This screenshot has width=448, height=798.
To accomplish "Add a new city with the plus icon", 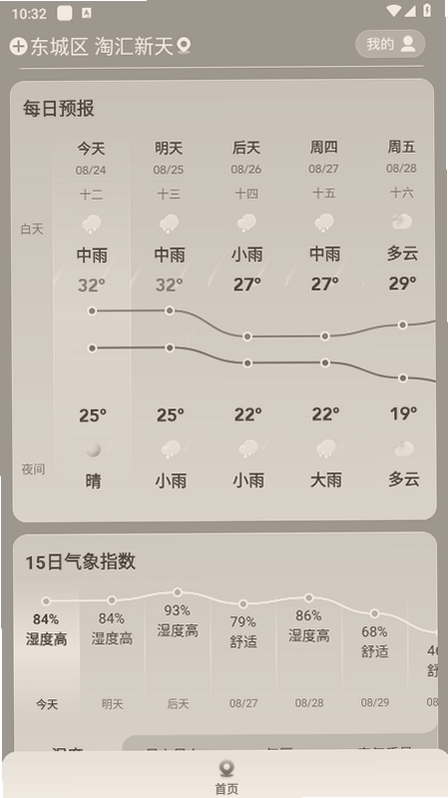I will pyautogui.click(x=18, y=46).
